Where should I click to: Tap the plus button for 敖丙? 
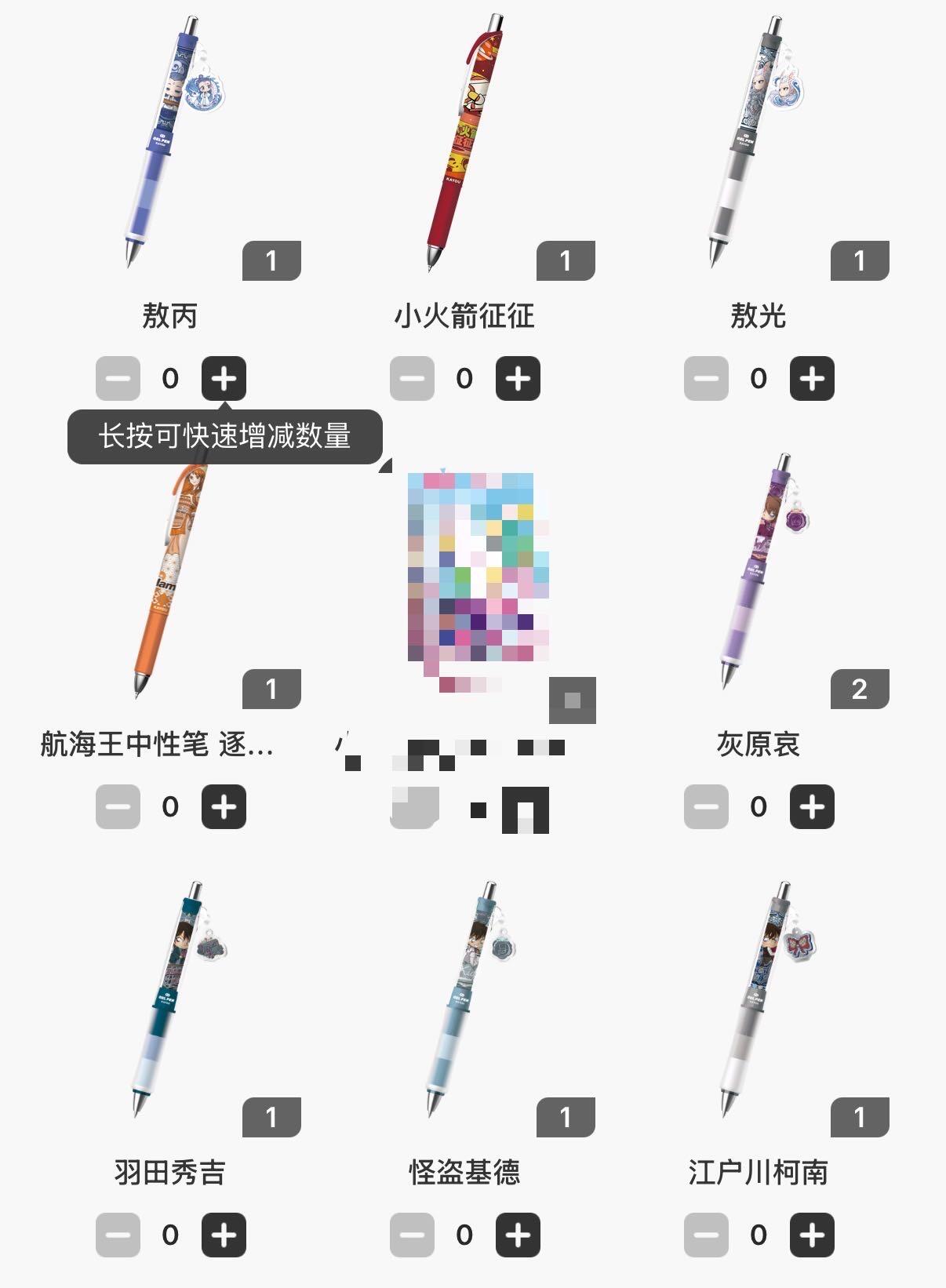tap(224, 379)
